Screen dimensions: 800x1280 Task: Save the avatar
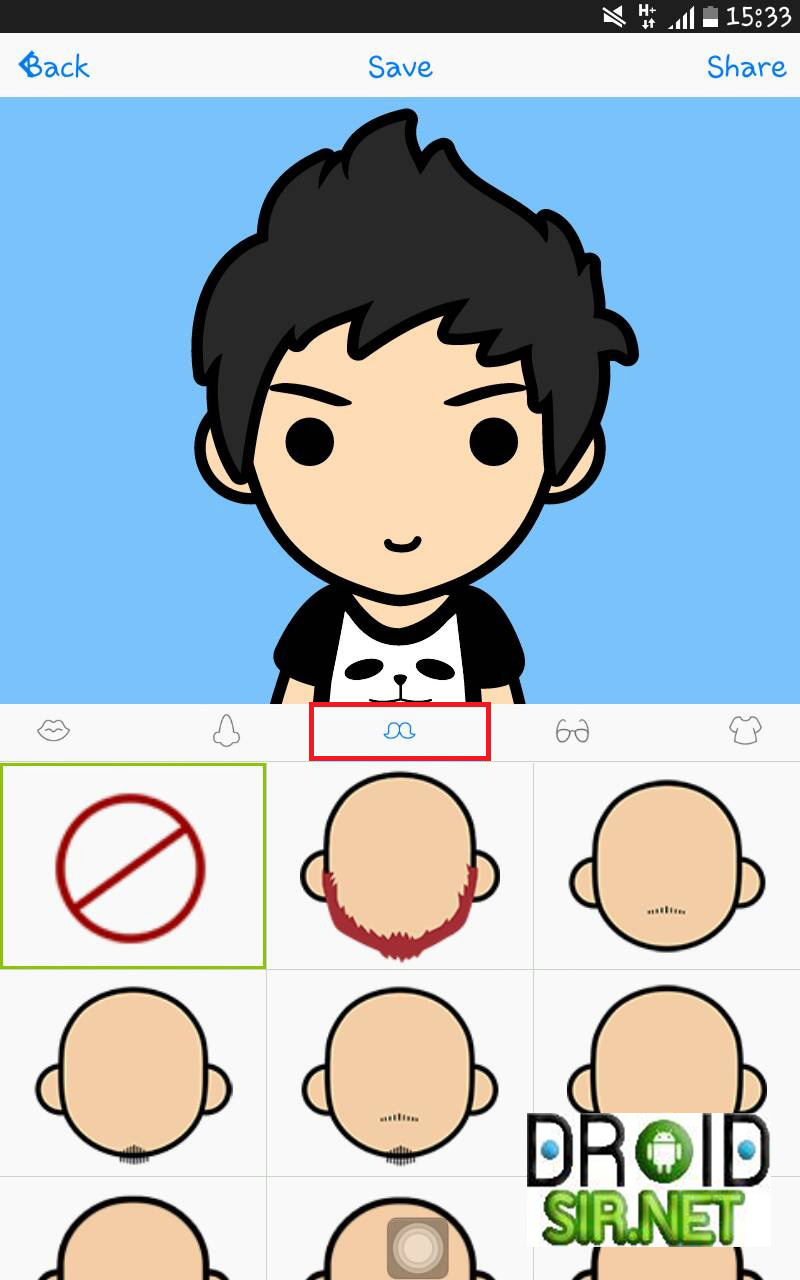pos(400,66)
